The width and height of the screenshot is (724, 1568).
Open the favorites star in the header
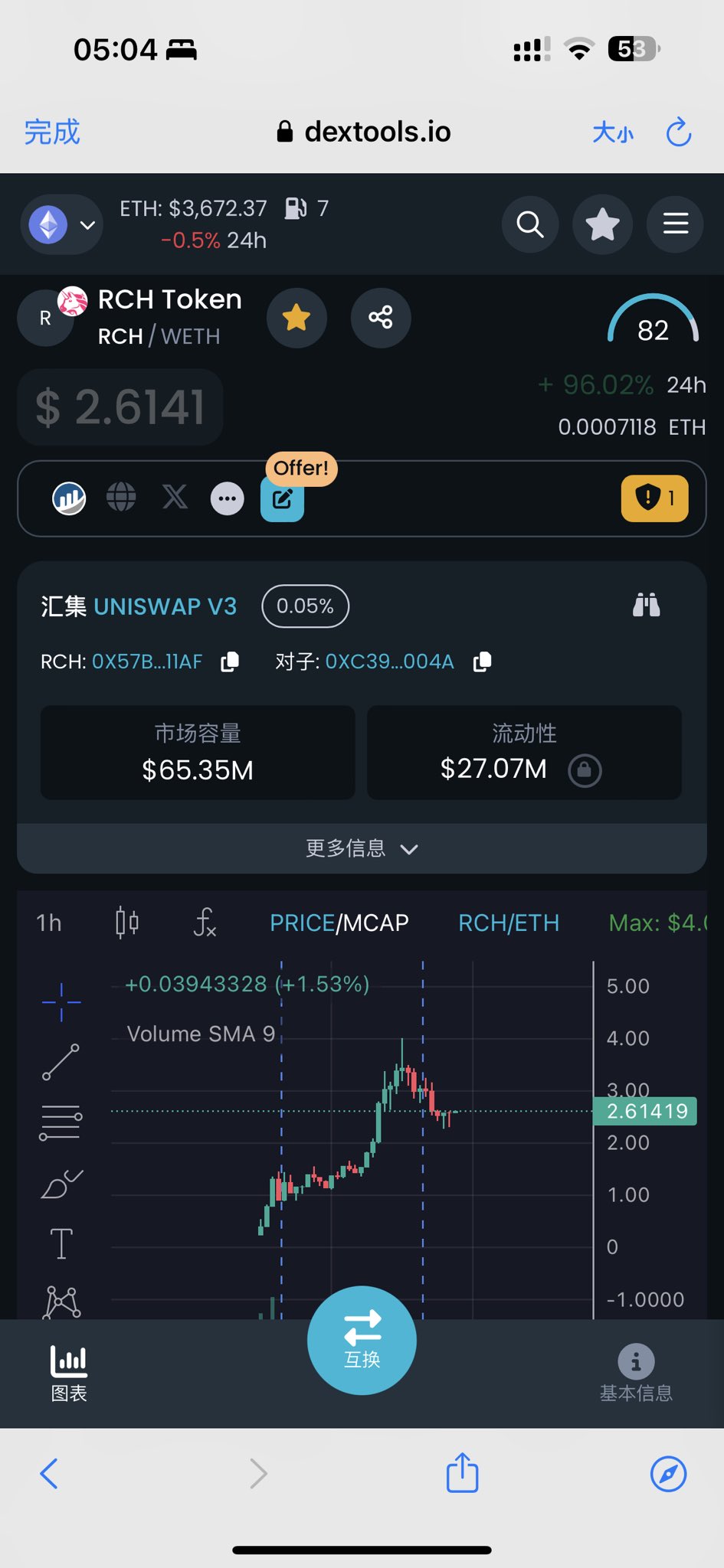[602, 224]
